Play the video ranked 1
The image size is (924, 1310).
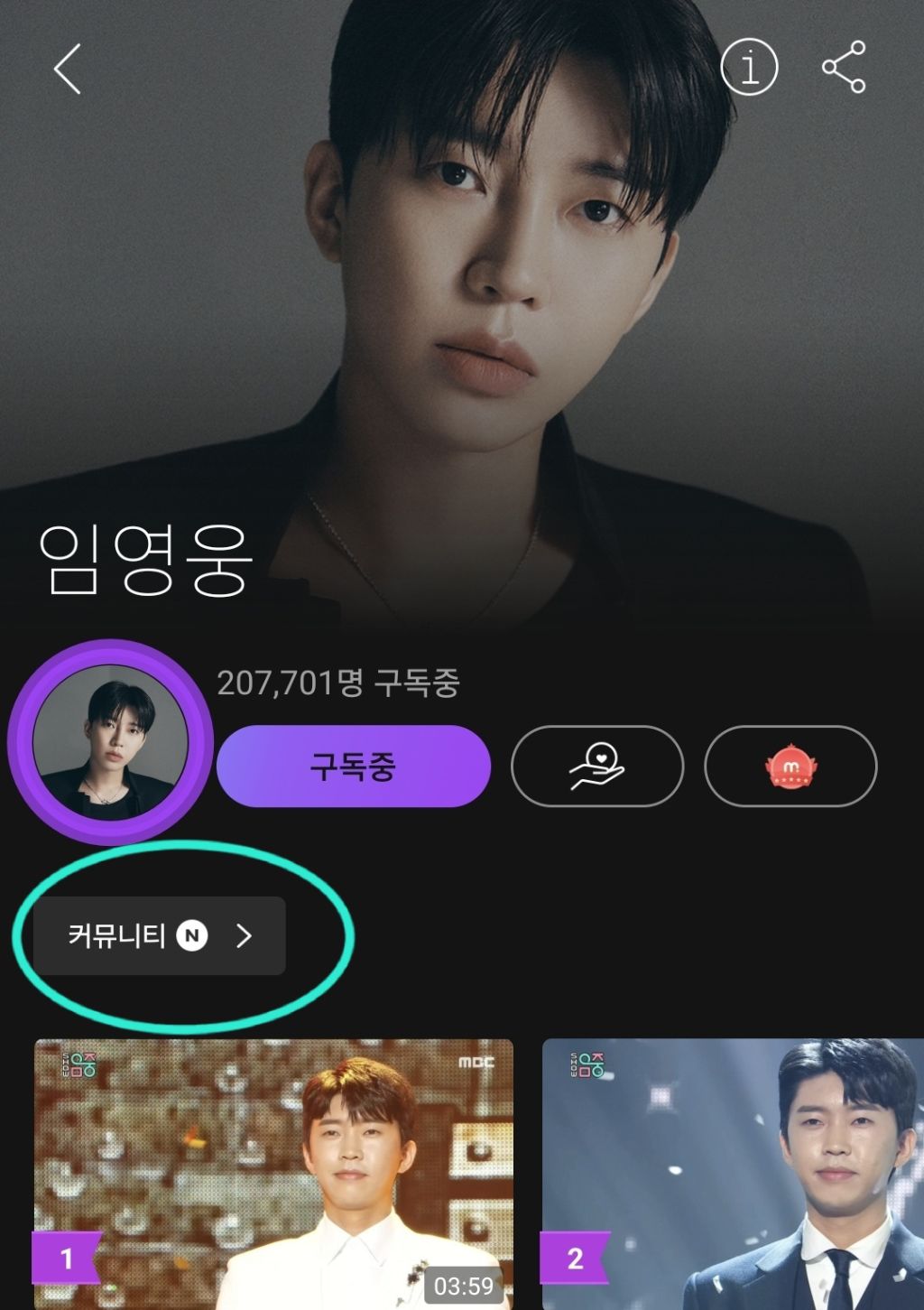pos(273,1174)
